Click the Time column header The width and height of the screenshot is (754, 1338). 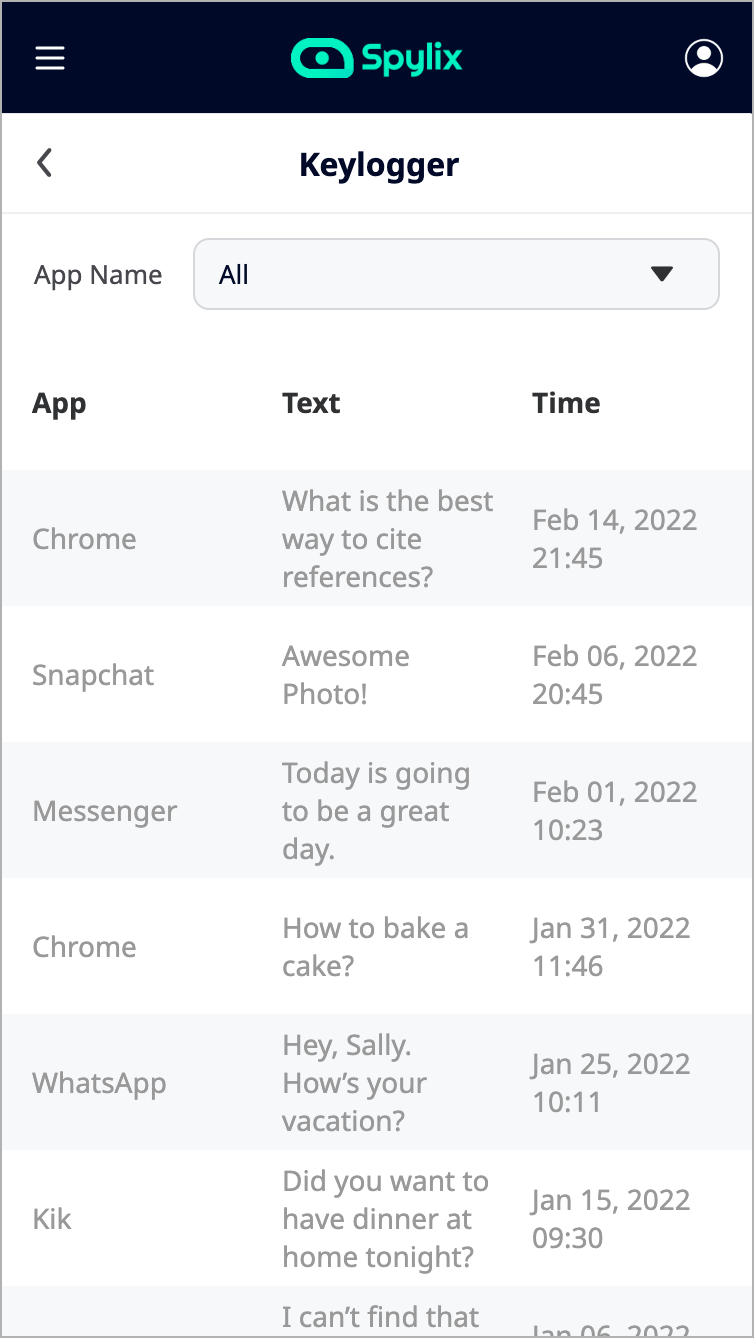pos(566,403)
